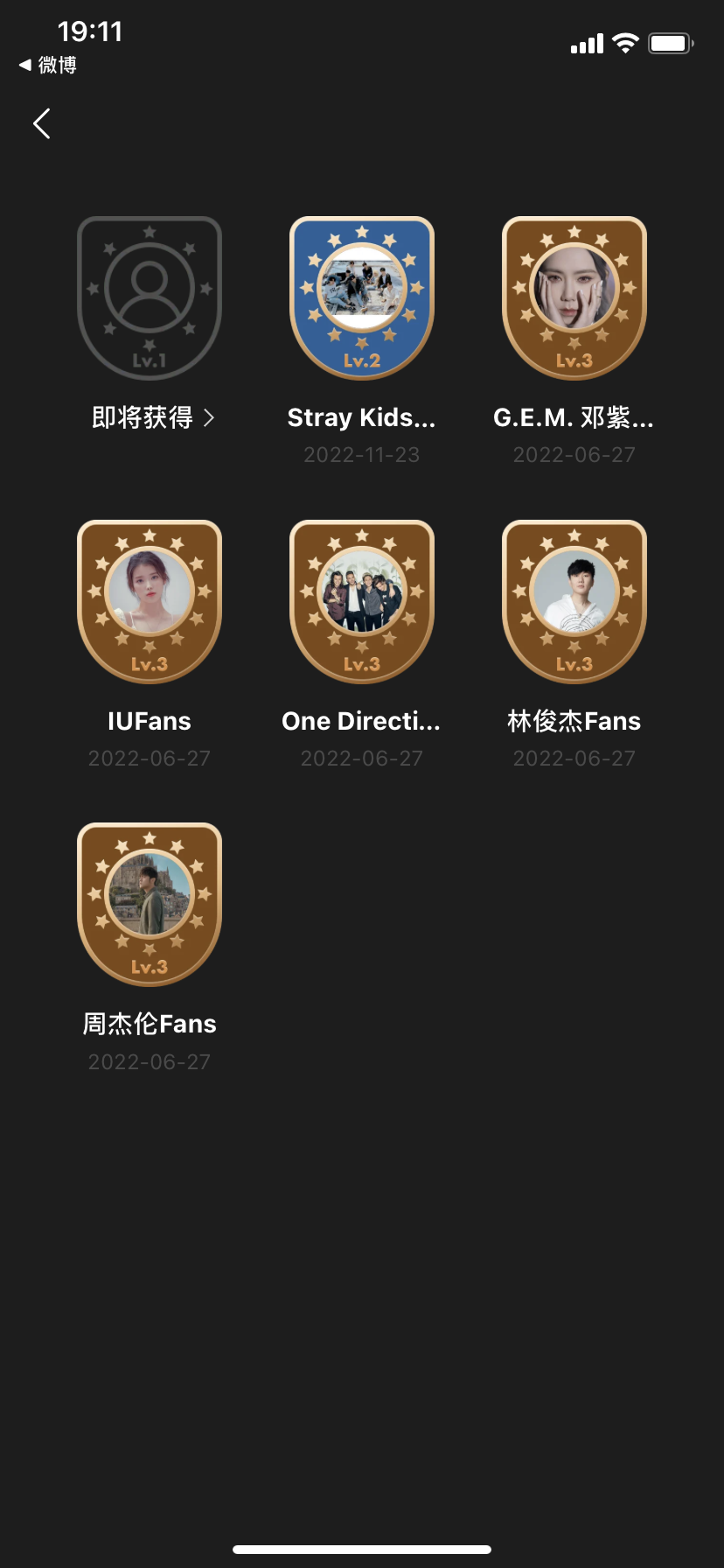Go back using the top-left arrow
This screenshot has height=1568, width=724.
pyautogui.click(x=41, y=123)
